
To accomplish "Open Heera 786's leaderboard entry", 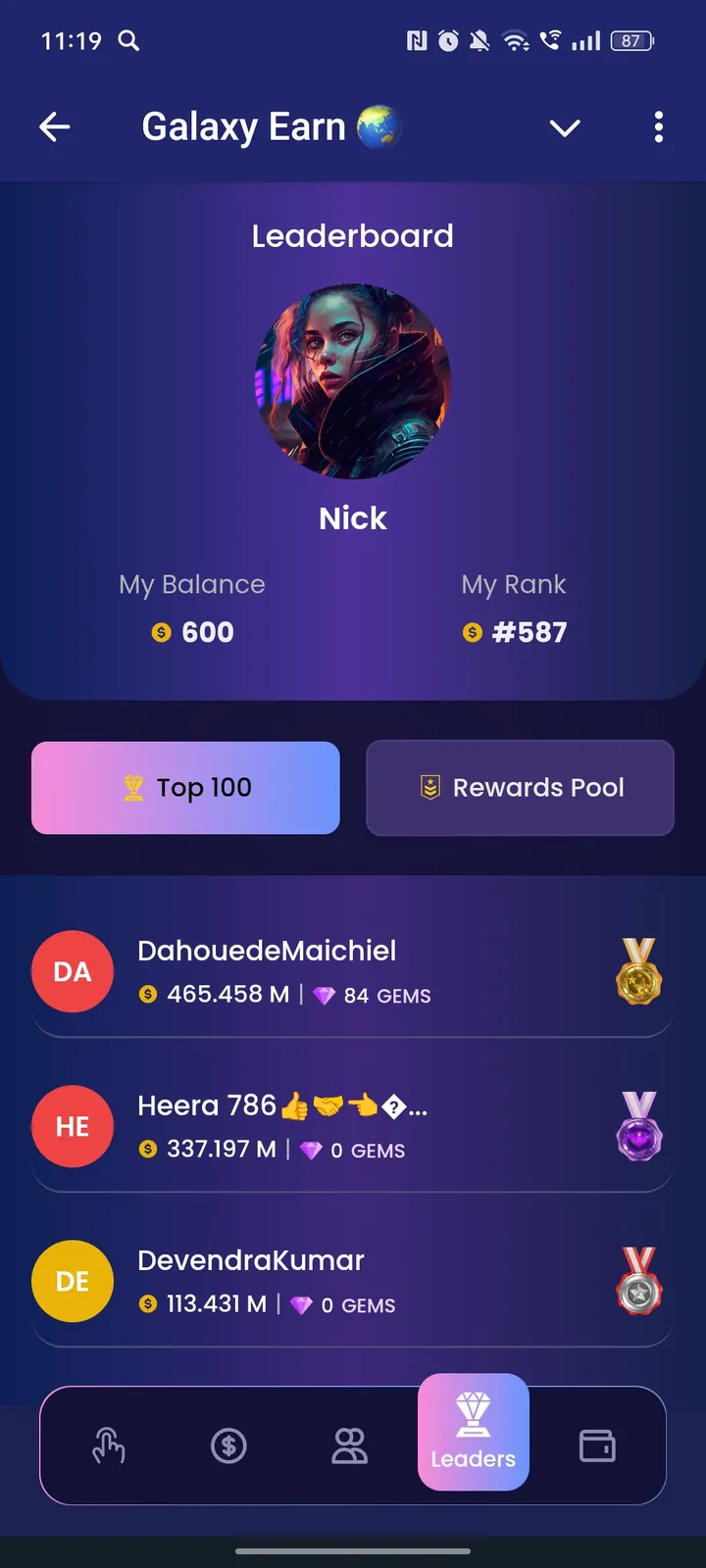I will (x=353, y=1127).
